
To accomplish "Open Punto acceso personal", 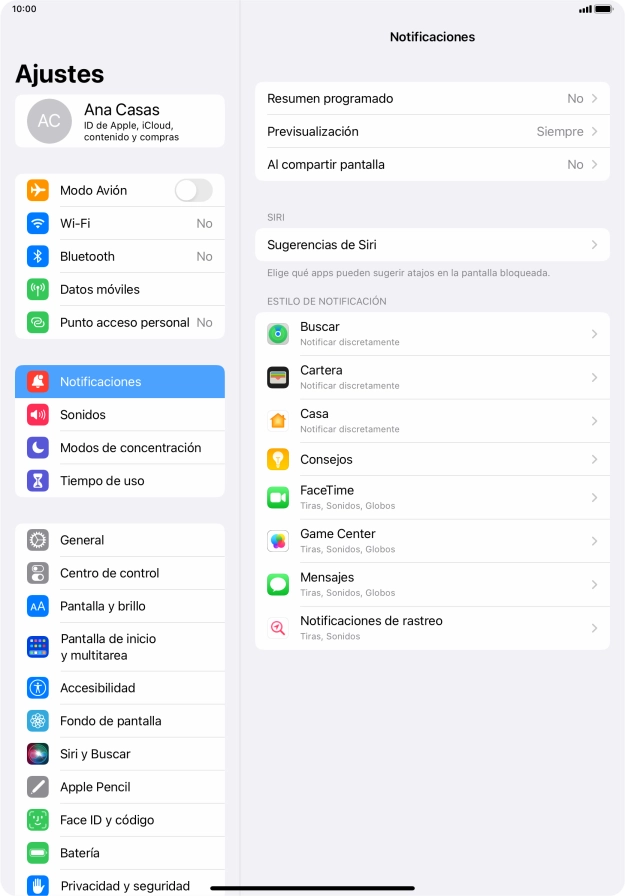I will coord(120,322).
